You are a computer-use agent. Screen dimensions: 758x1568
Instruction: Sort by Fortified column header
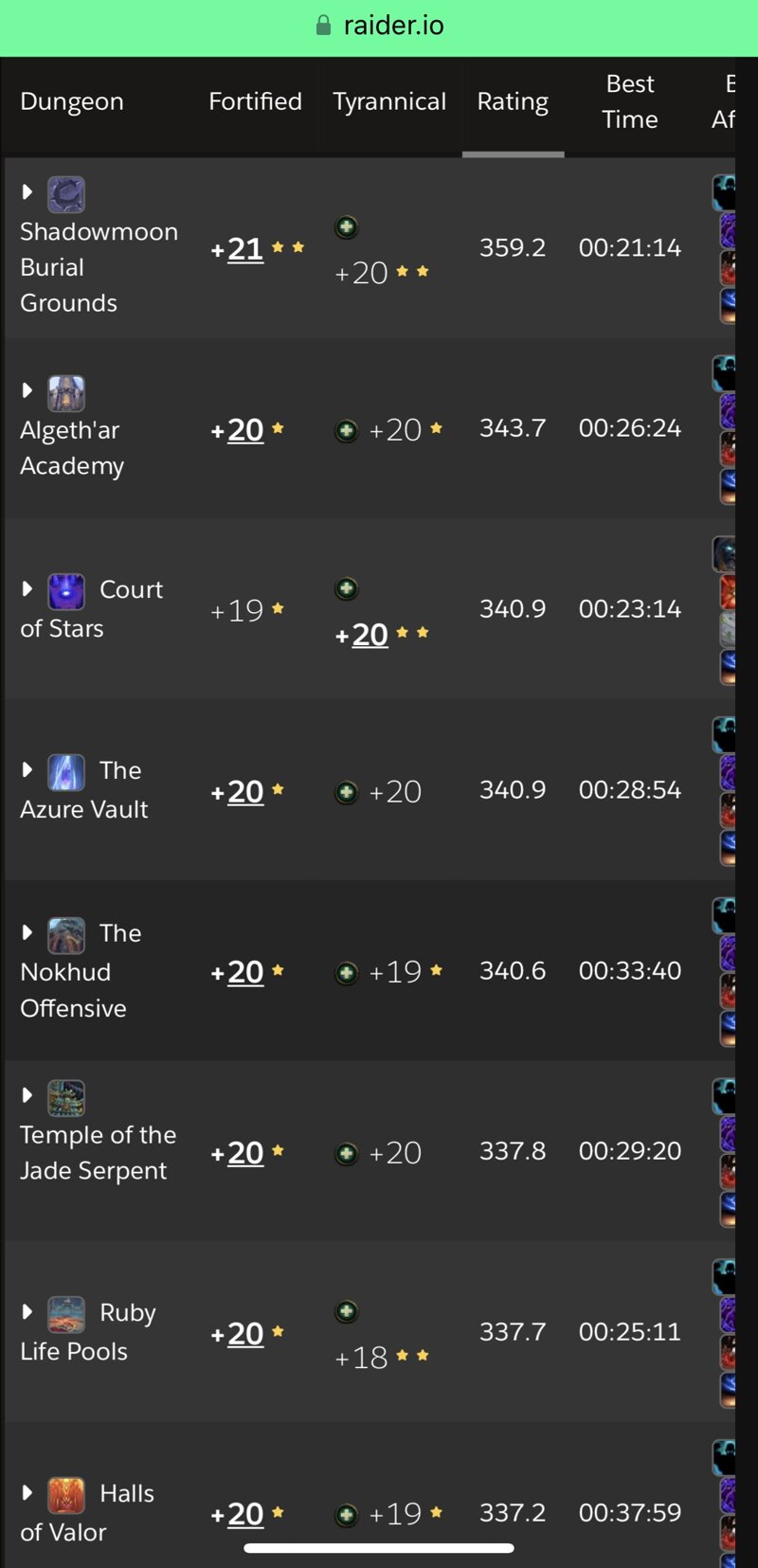[x=255, y=102]
